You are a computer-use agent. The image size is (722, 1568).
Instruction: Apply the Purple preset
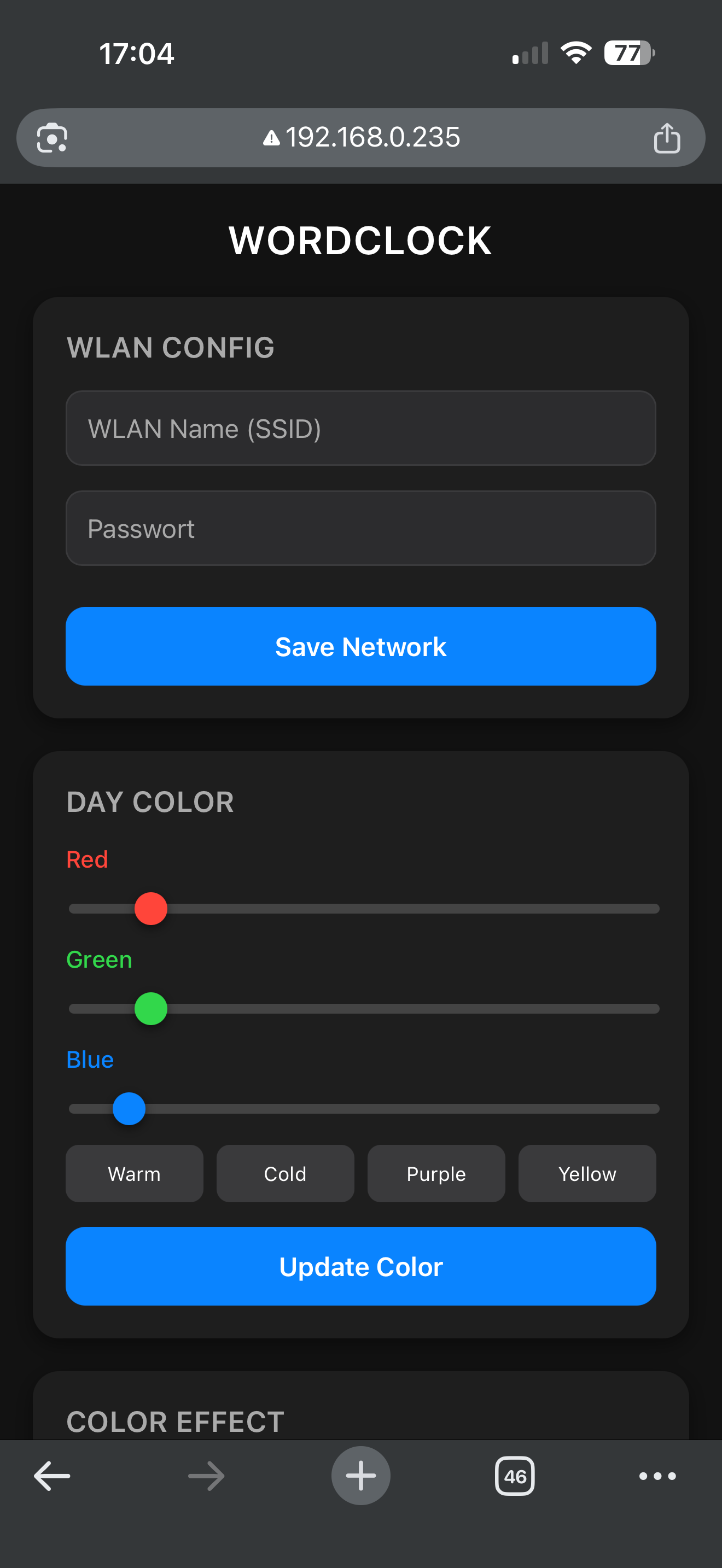coord(436,1174)
